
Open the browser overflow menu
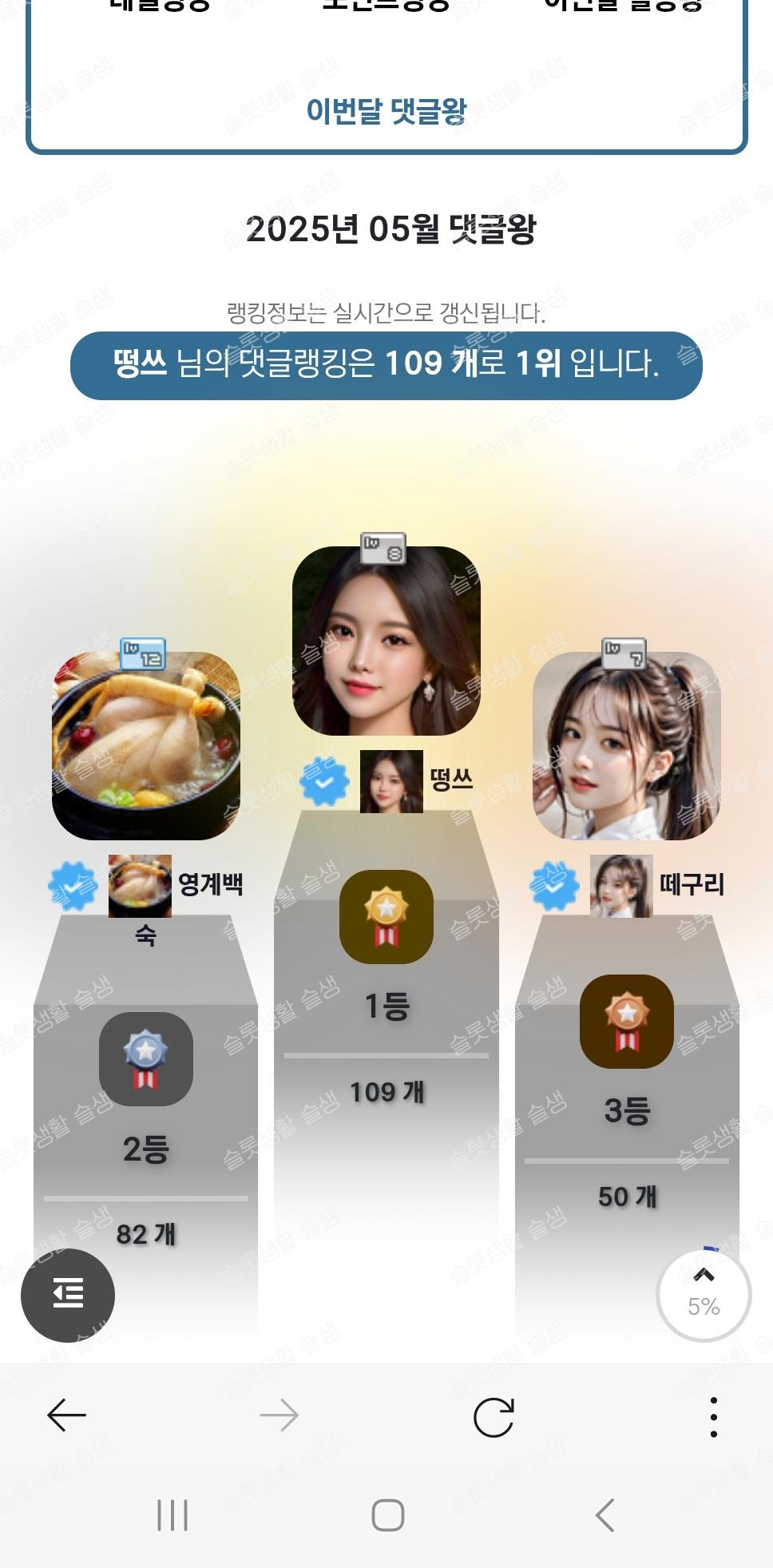[x=713, y=1417]
